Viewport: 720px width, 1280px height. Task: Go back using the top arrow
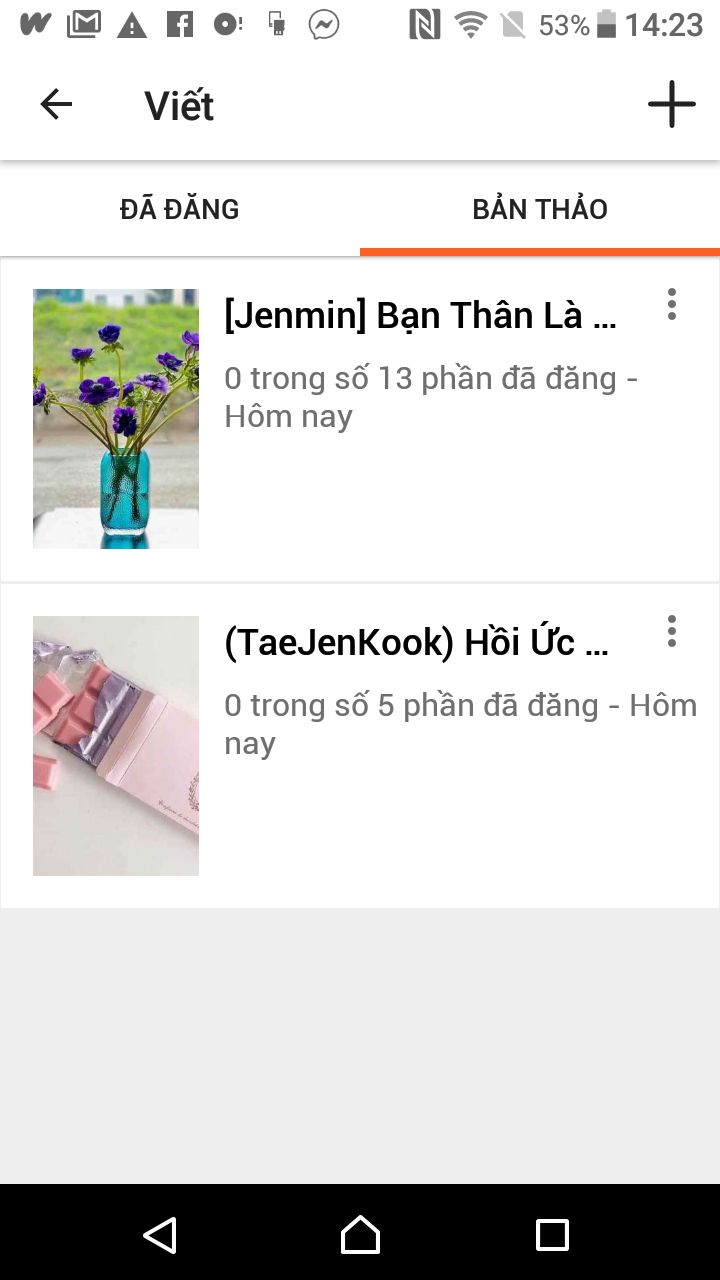tap(56, 105)
